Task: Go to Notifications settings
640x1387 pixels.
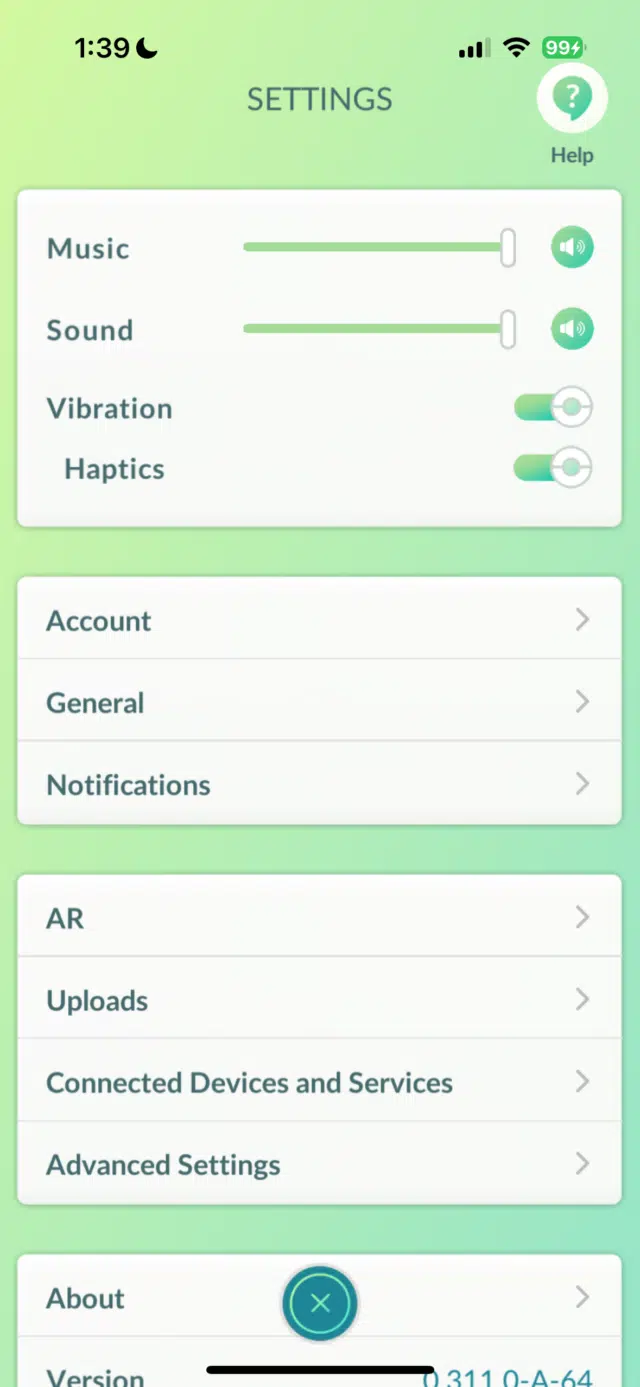Action: (319, 784)
